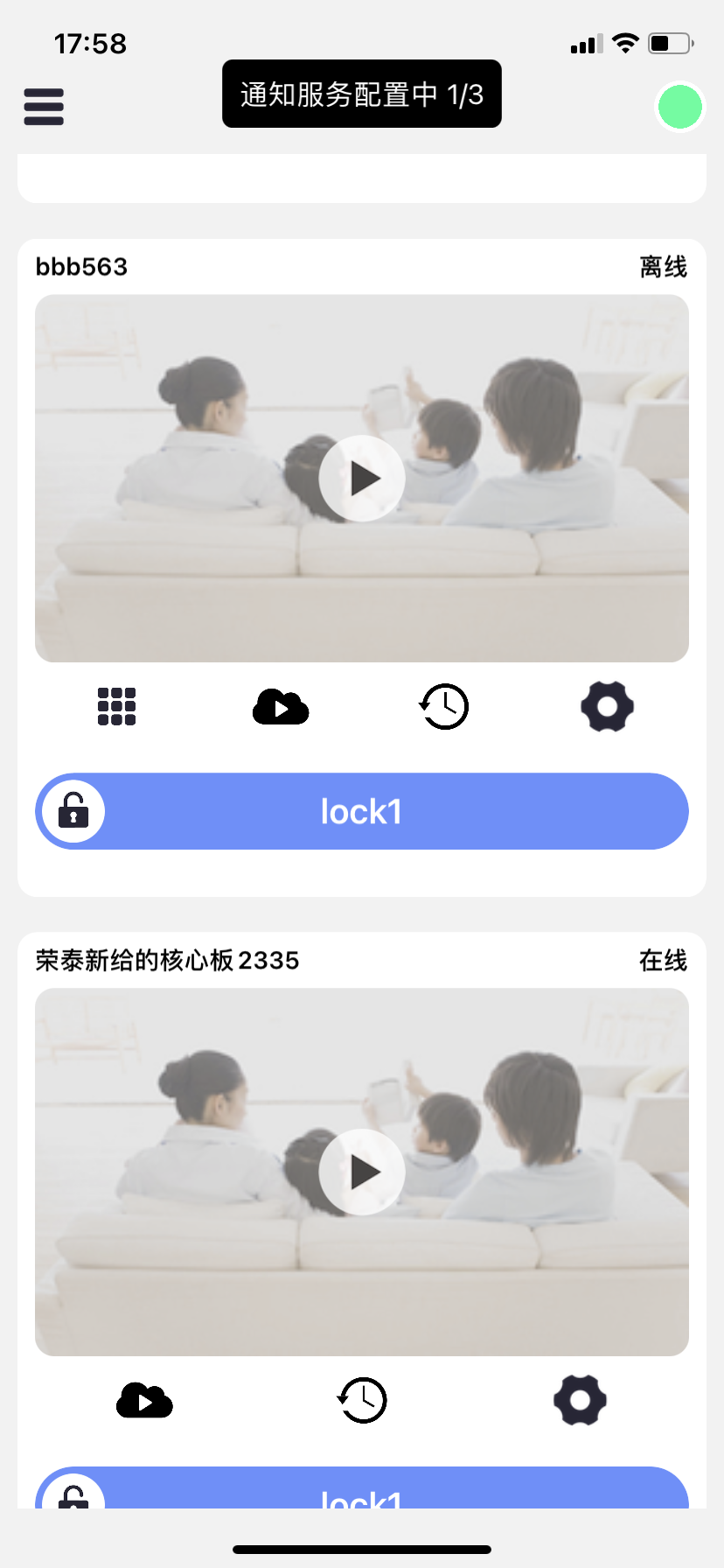This screenshot has width=724, height=1568.
Task: Unlock lock1 on 荣泰新给的核心板 2335
Action: (362, 1488)
